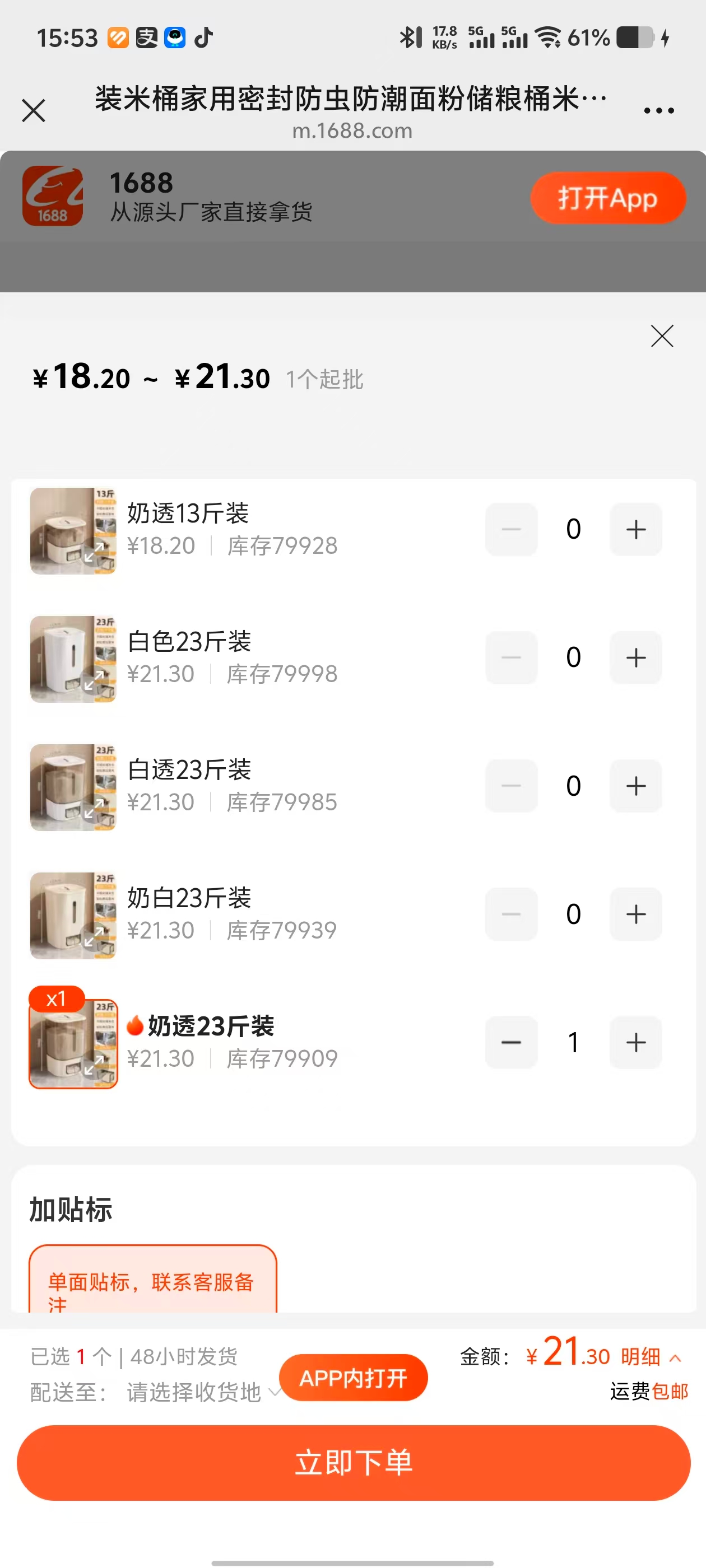This screenshot has height=1568, width=706.
Task: Tap the 打开App button
Action: [607, 198]
